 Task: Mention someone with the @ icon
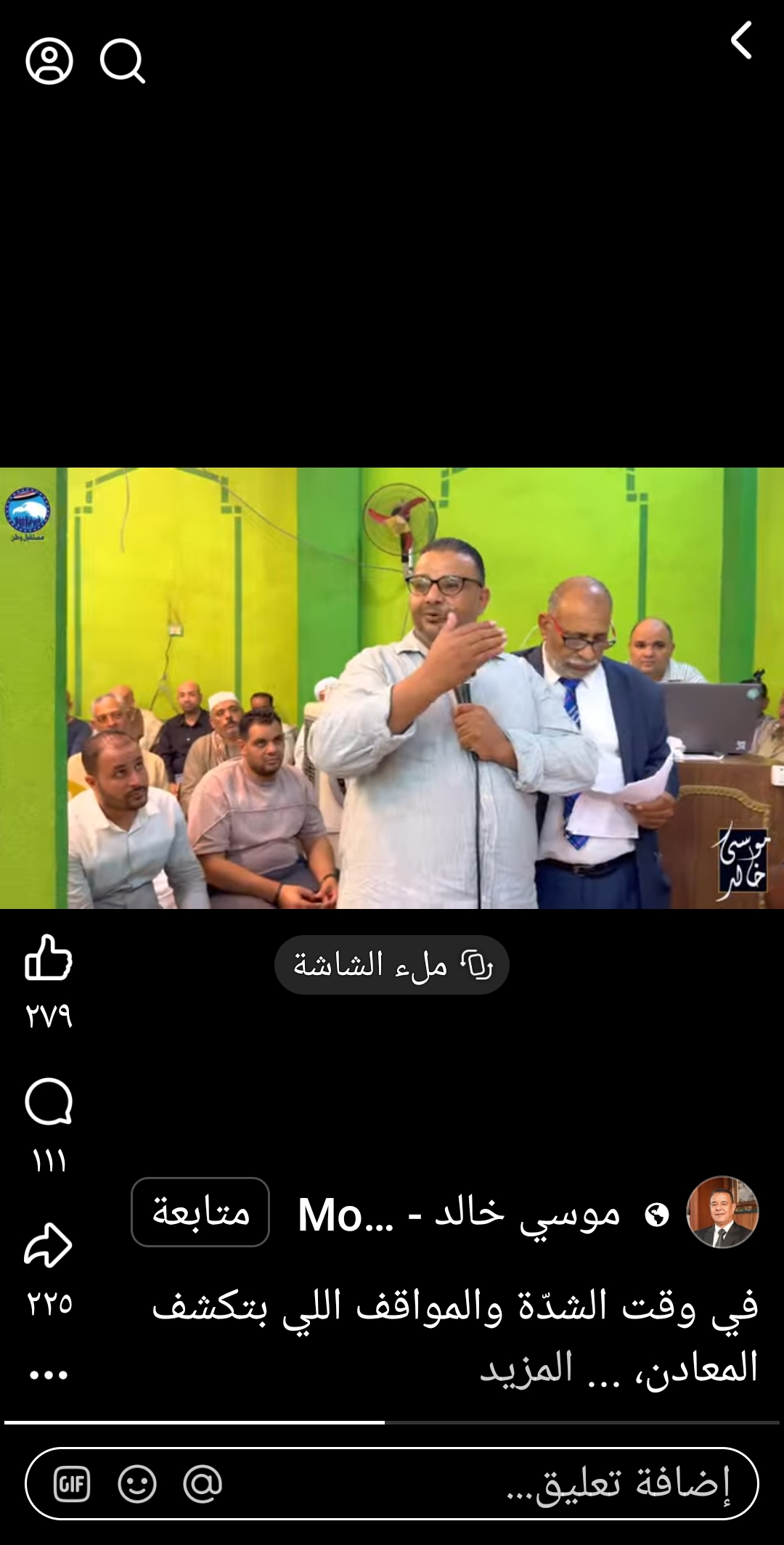(x=203, y=1483)
